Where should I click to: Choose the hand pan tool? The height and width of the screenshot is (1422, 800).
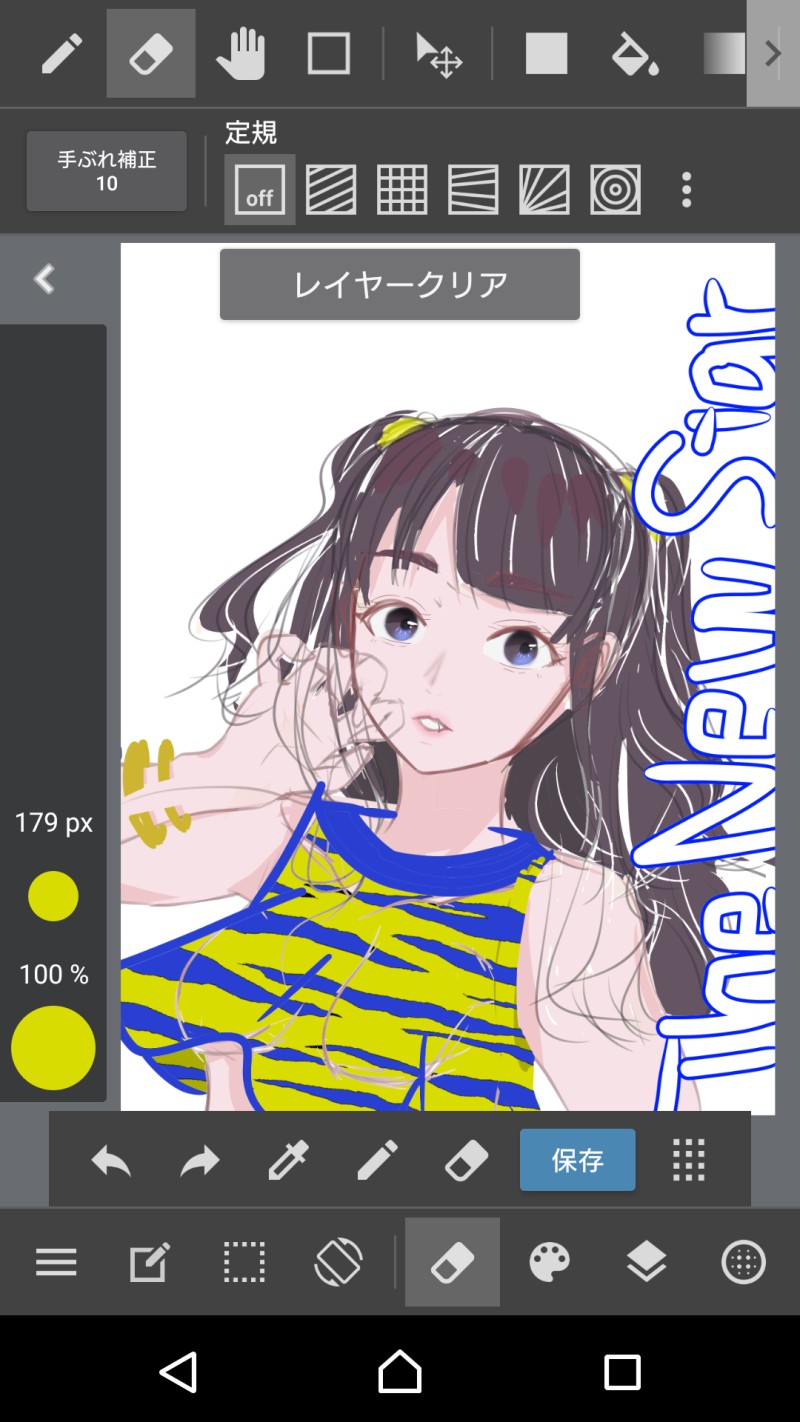point(240,54)
